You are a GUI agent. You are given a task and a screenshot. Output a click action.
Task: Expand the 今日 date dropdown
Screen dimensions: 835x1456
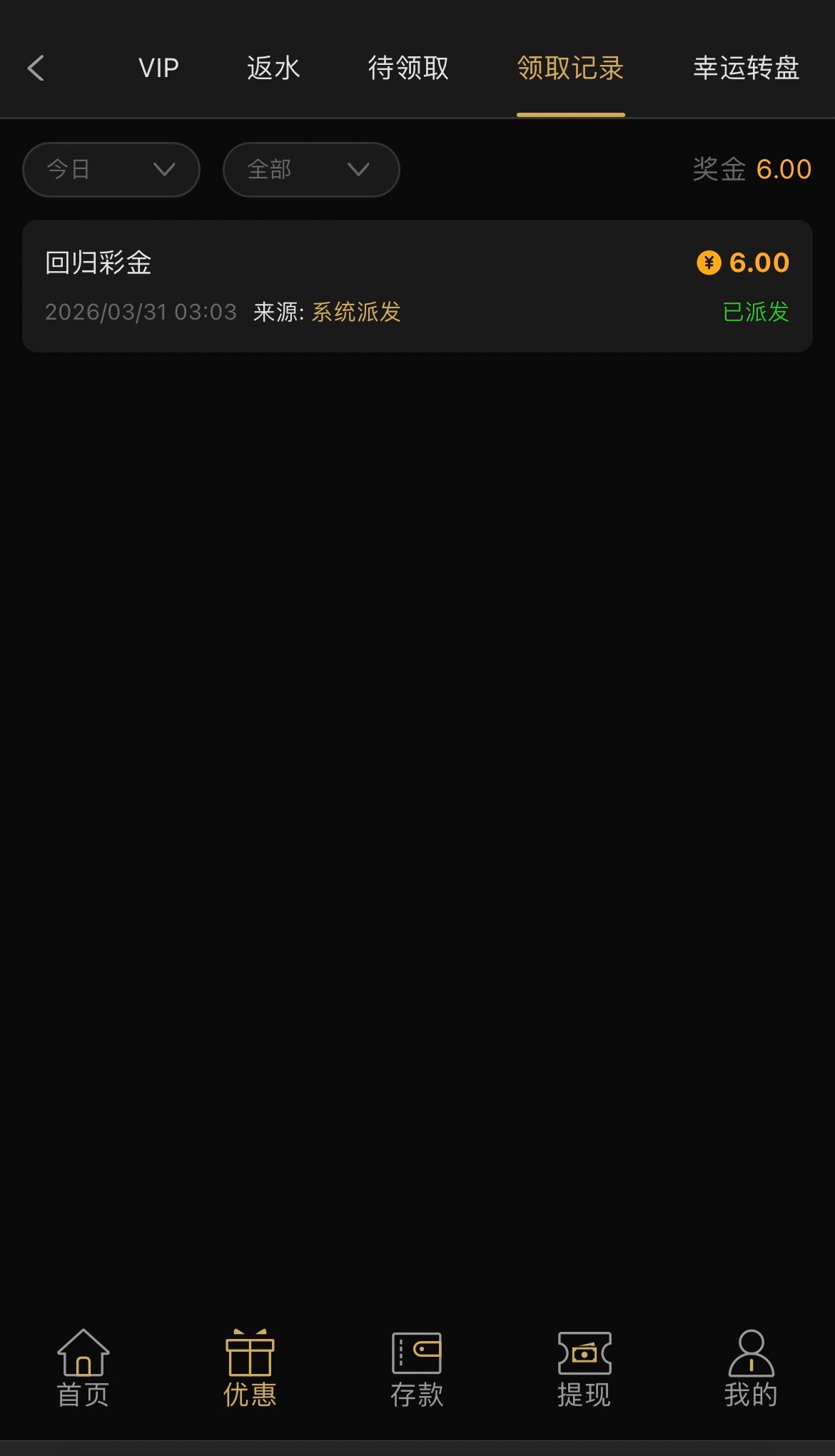111,170
